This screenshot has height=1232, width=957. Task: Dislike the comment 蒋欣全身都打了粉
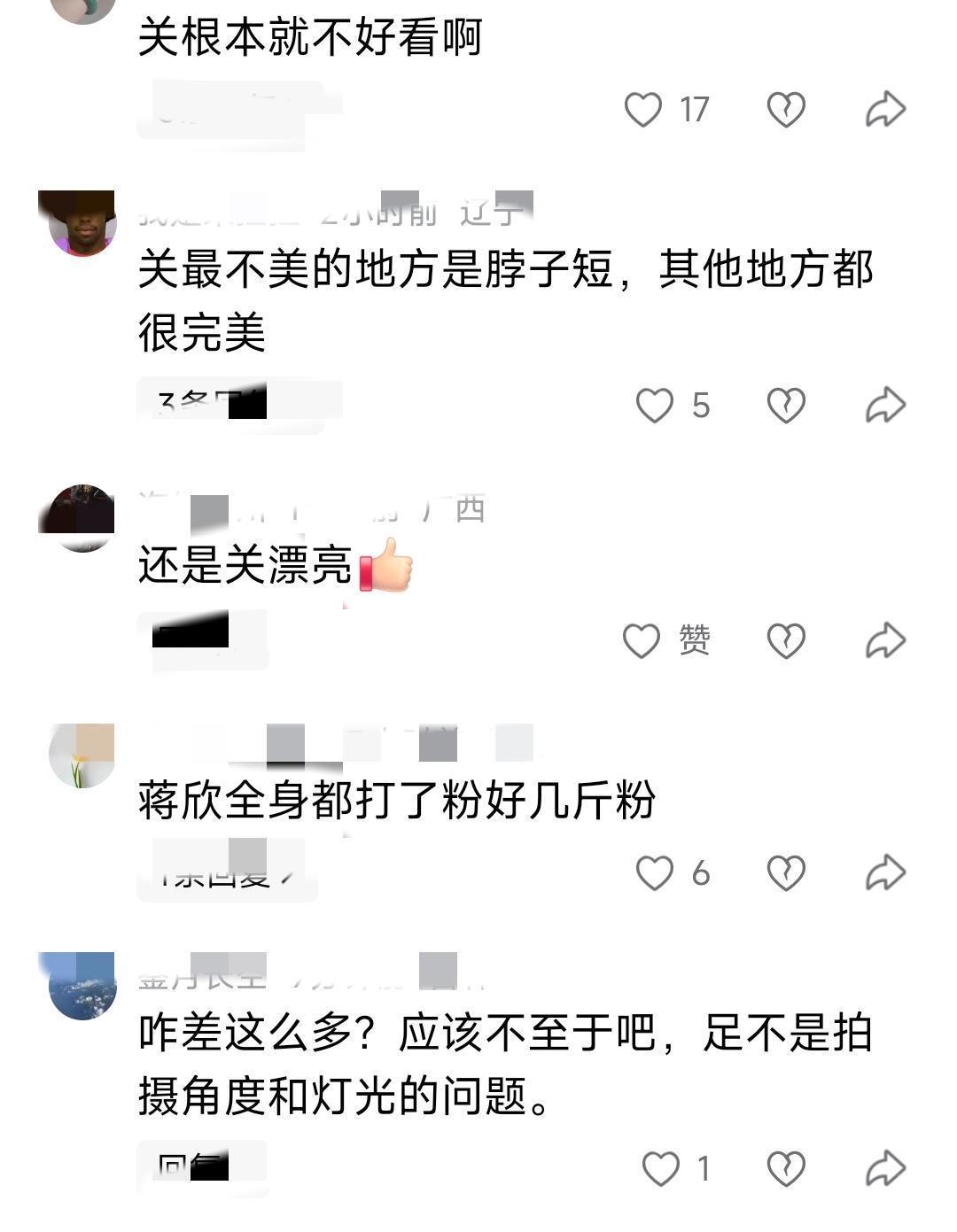point(785,873)
